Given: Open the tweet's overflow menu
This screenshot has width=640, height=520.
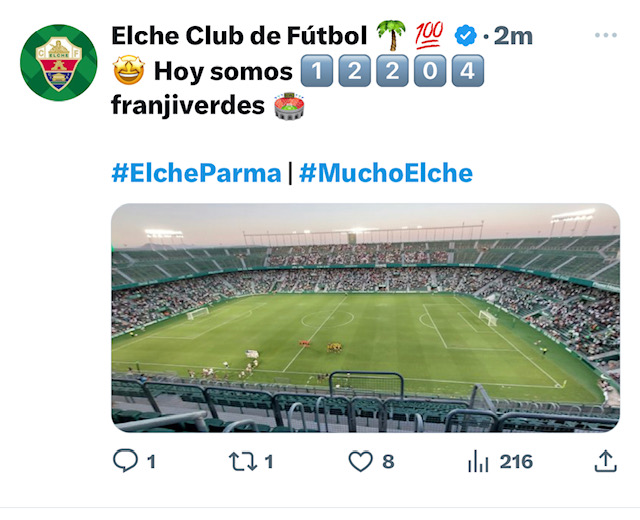Looking at the screenshot, I should pos(606,35).
